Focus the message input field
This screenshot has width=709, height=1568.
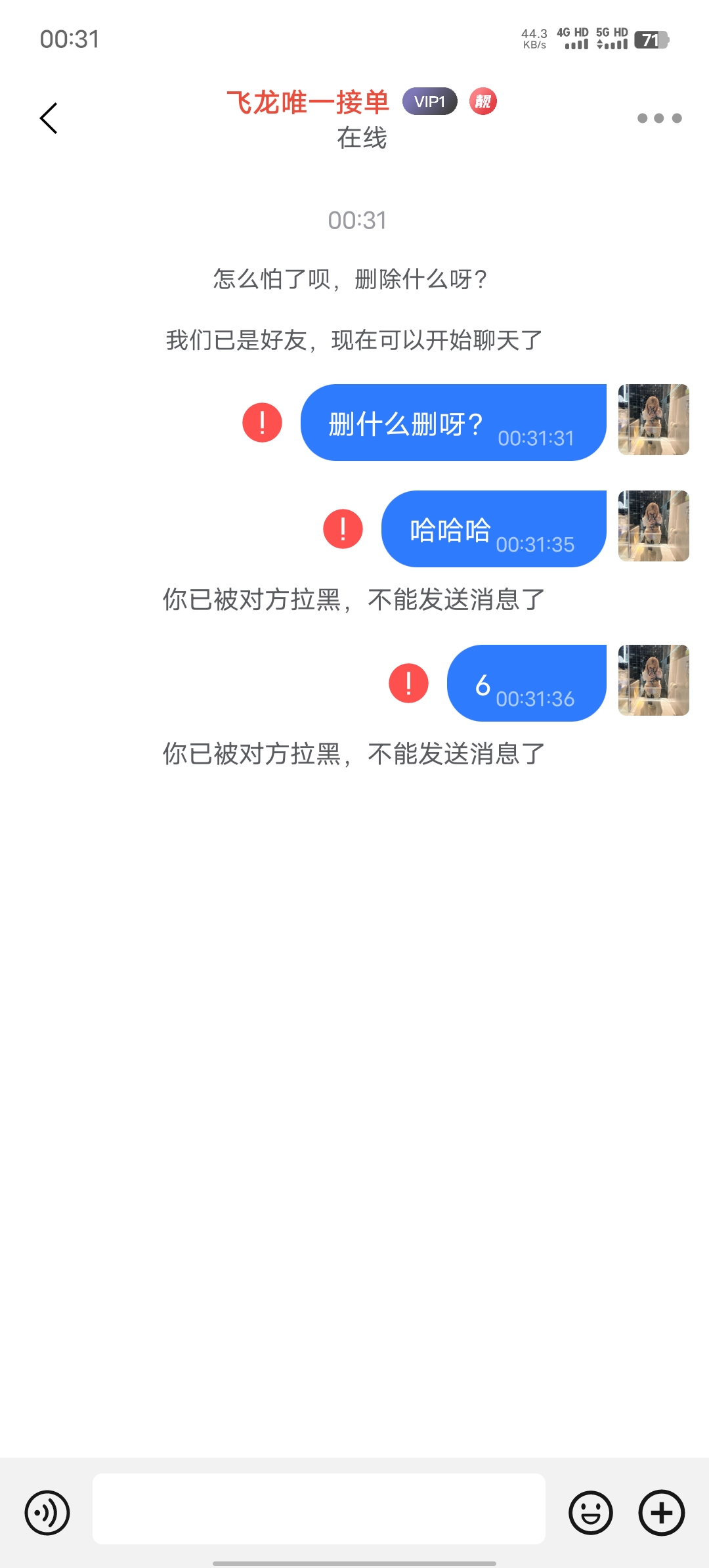[319, 1509]
